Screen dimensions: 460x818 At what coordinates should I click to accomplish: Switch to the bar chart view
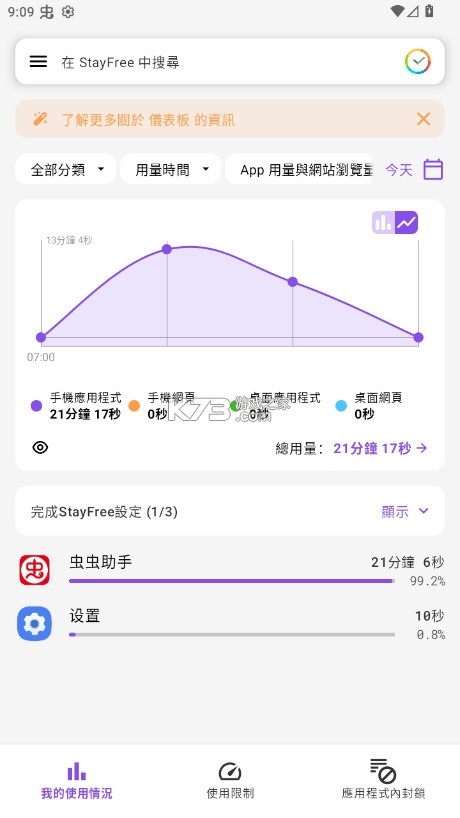(383, 223)
